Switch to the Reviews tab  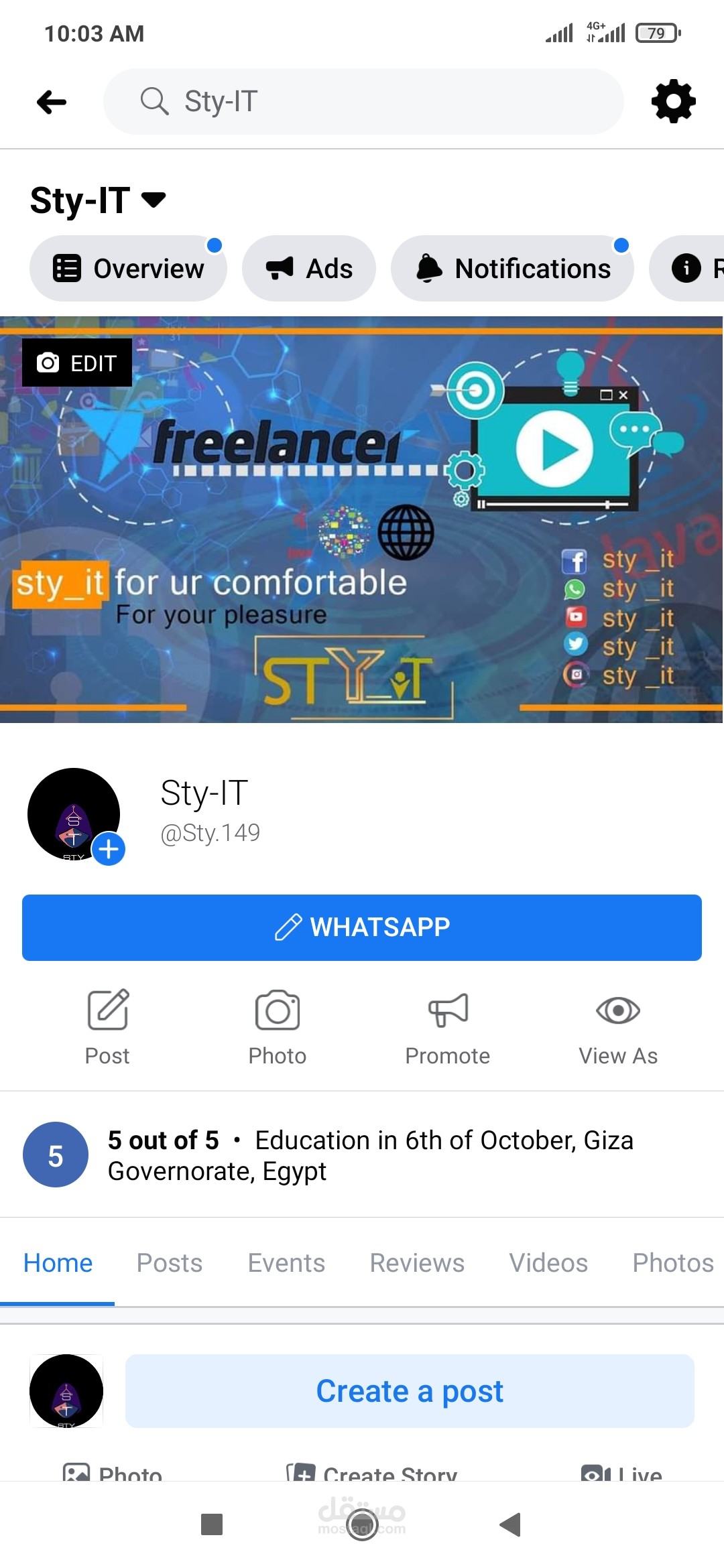point(417,1263)
